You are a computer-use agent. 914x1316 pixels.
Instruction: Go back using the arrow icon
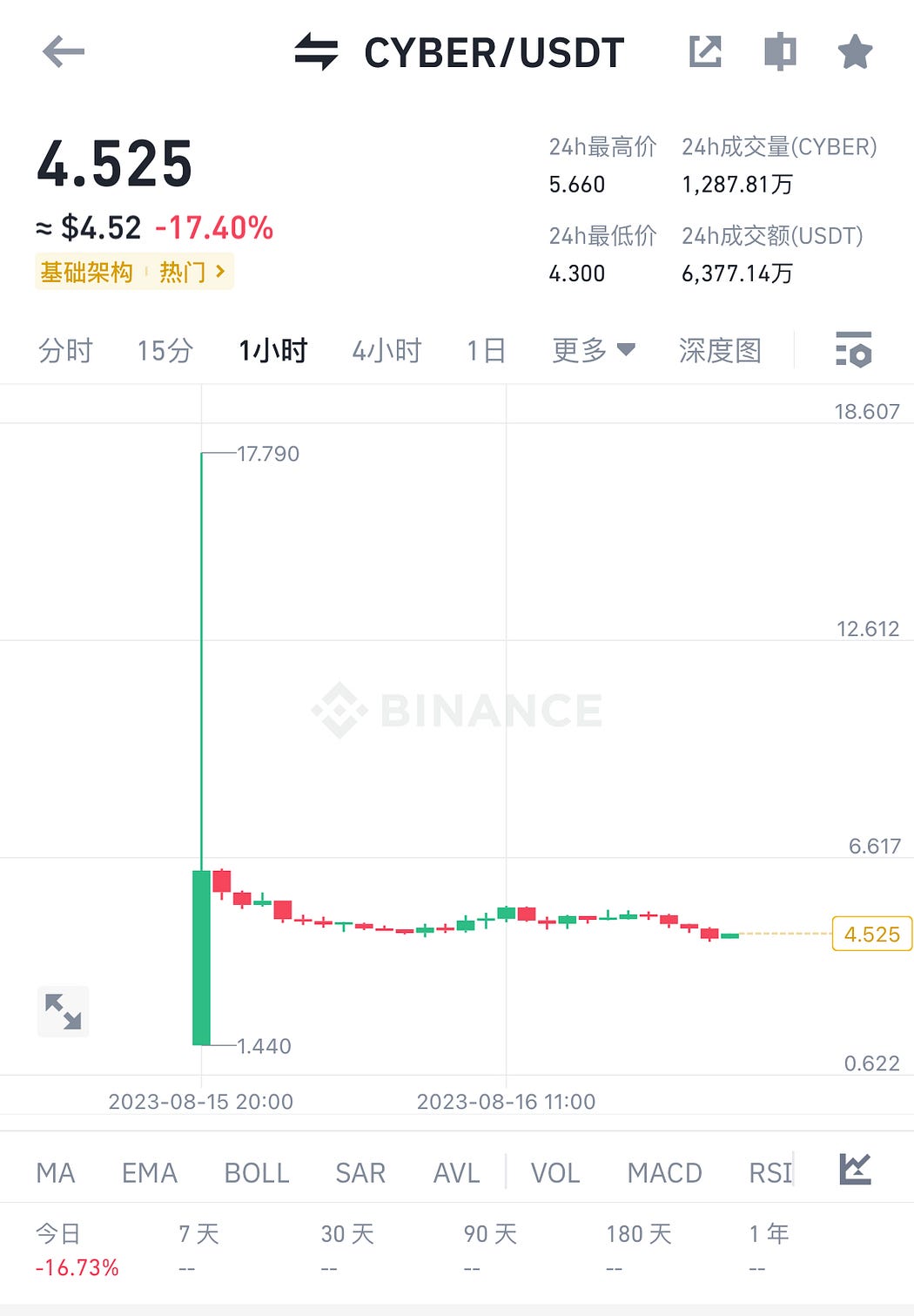tap(64, 52)
